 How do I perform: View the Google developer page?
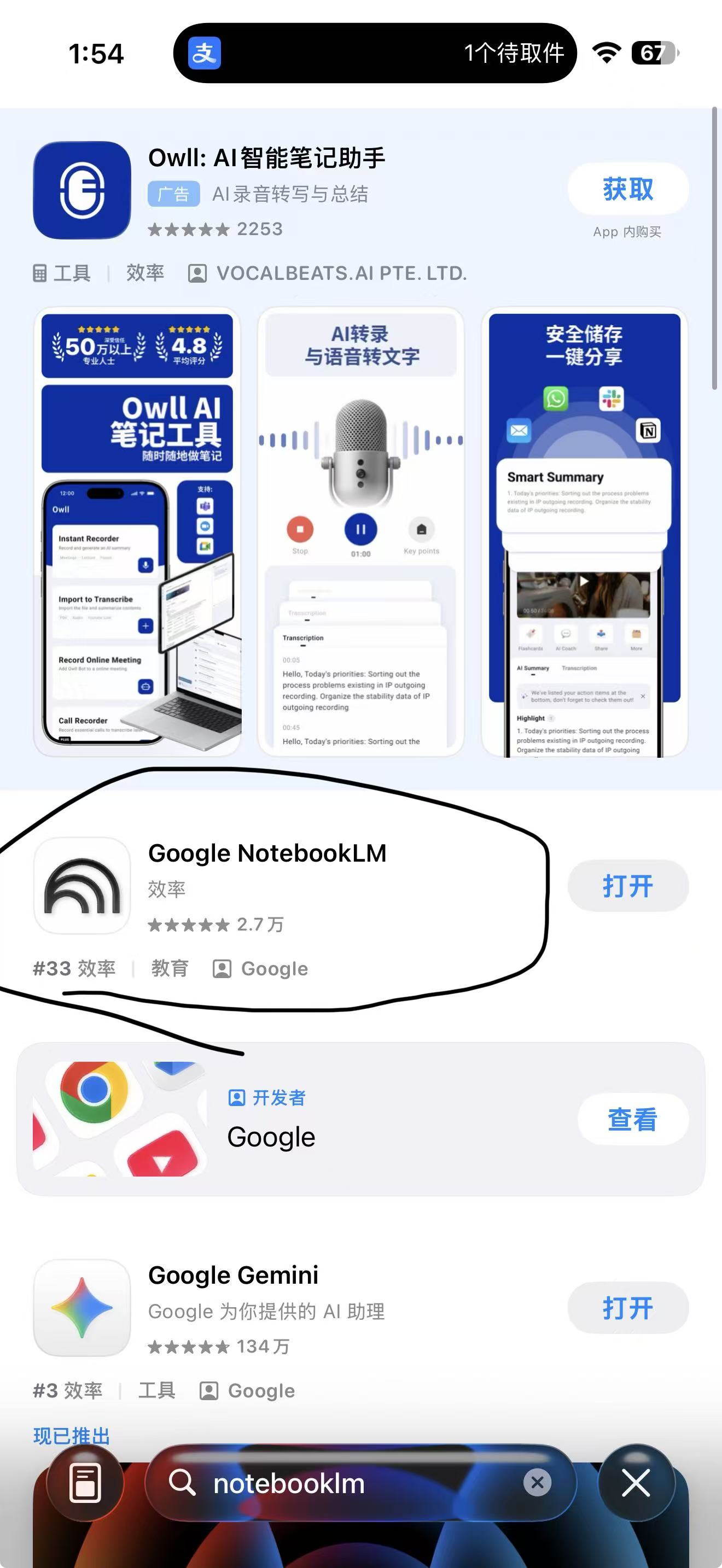[632, 1119]
